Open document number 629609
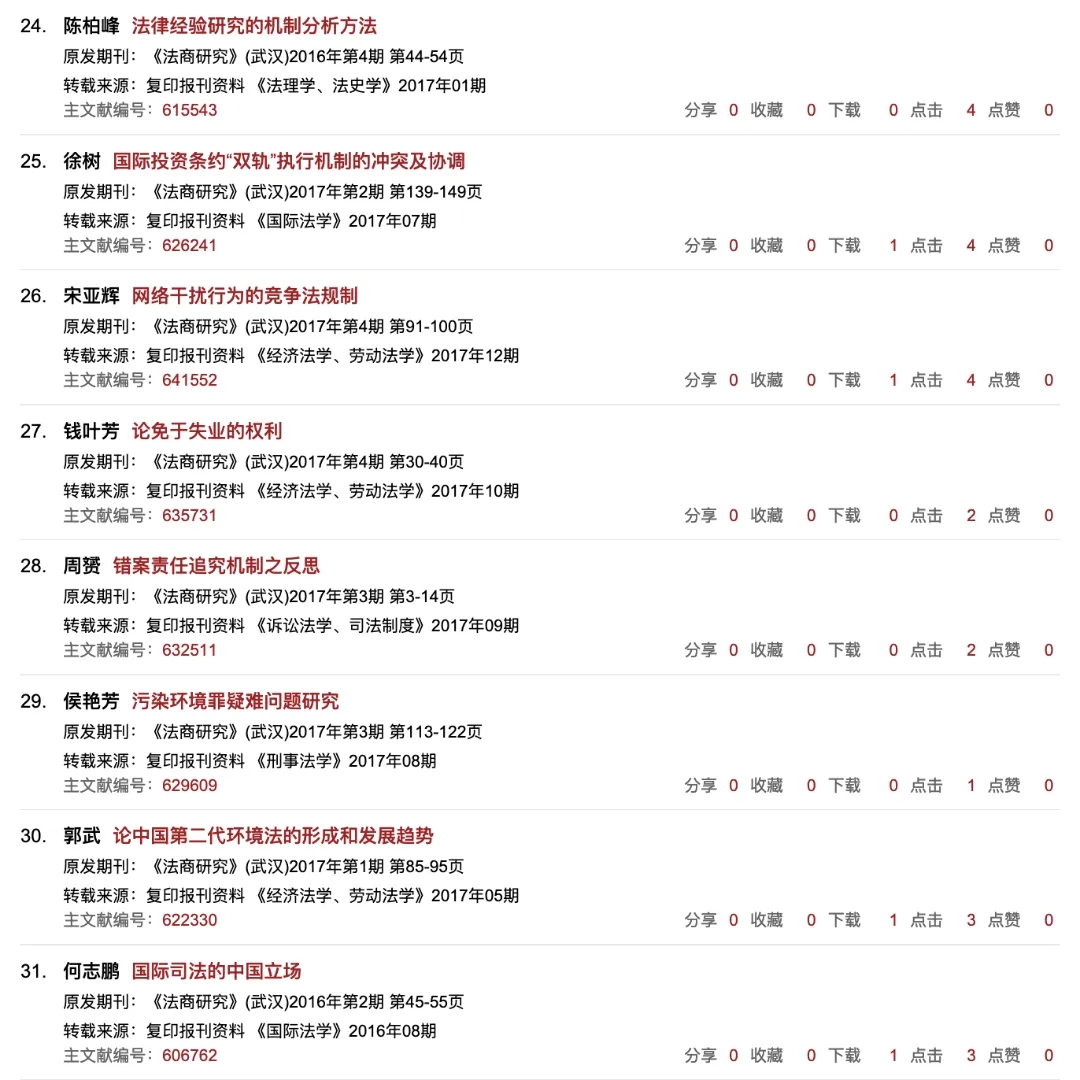Viewport: 1080px width, 1080px height. point(189,785)
